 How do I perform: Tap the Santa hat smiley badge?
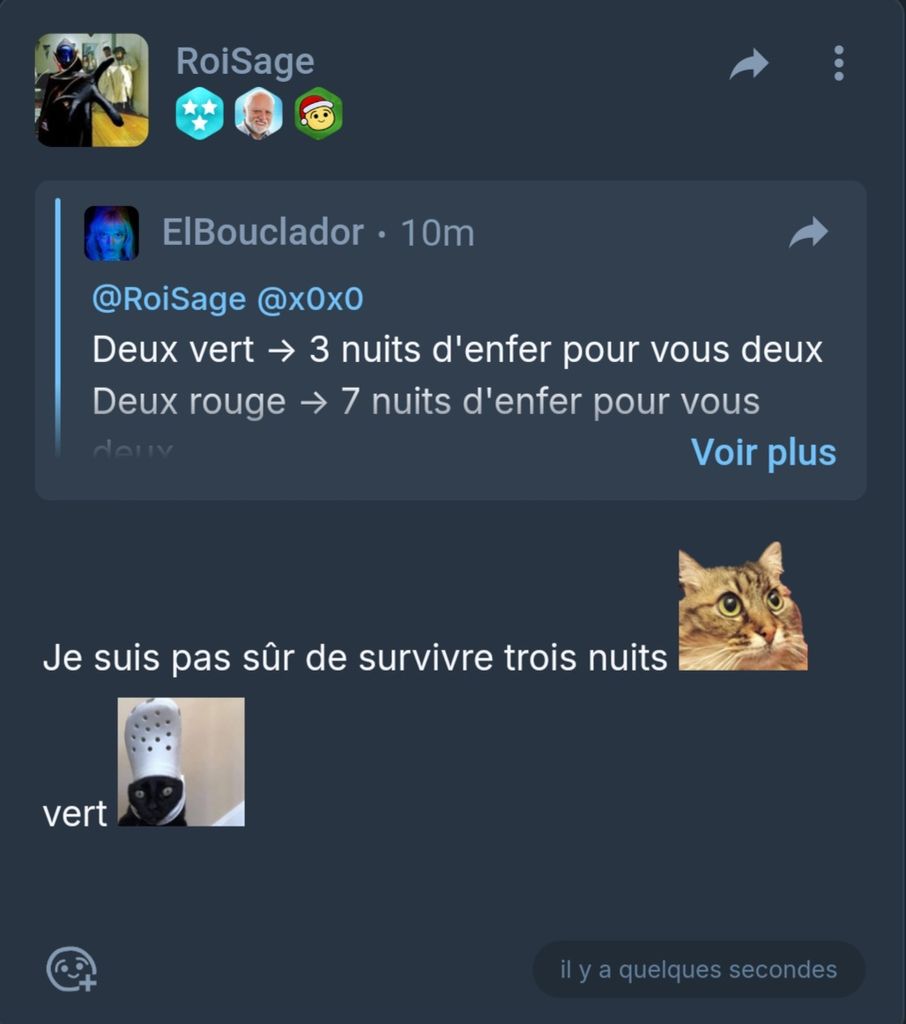click(318, 114)
